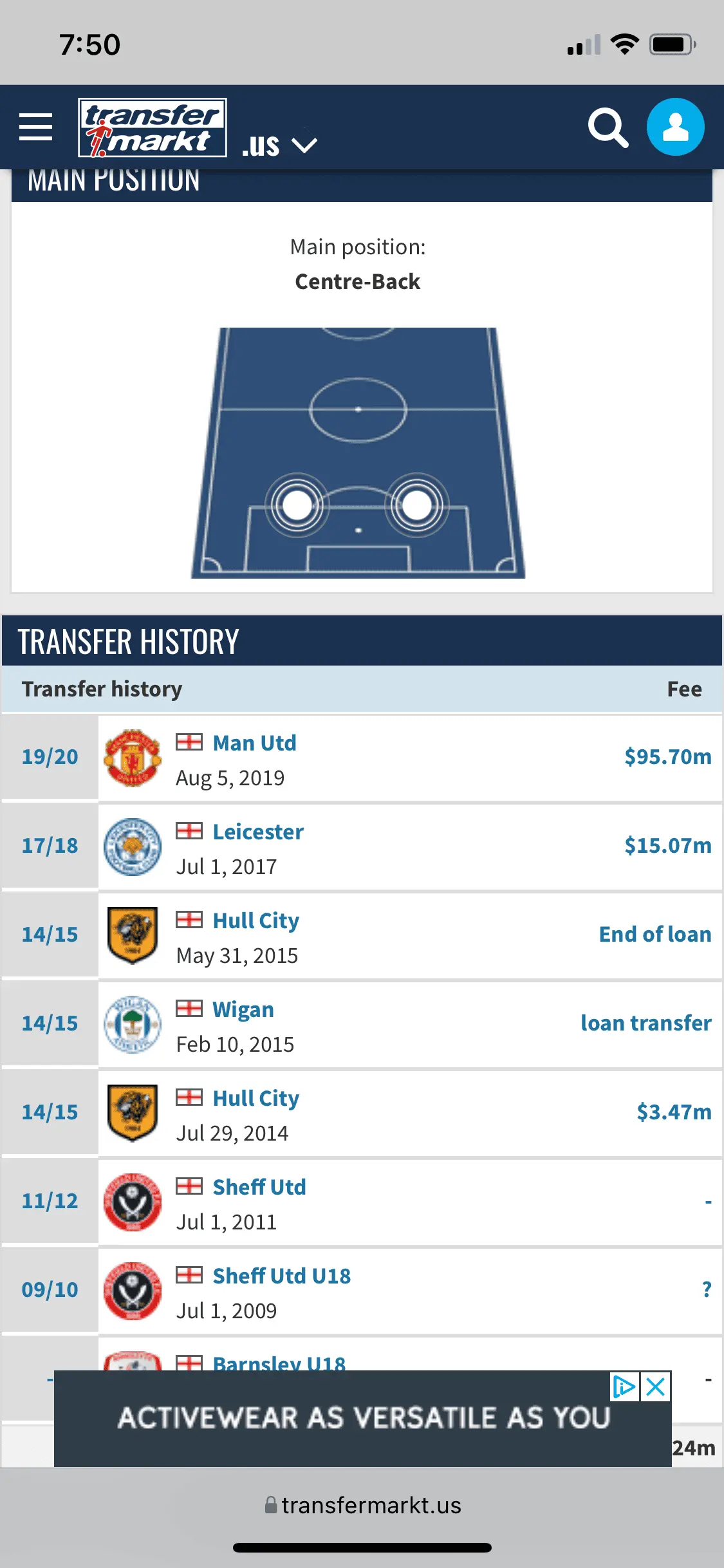This screenshot has height=1568, width=724.
Task: Open Hull City dated Jul 29, 2014
Action: [255, 1098]
